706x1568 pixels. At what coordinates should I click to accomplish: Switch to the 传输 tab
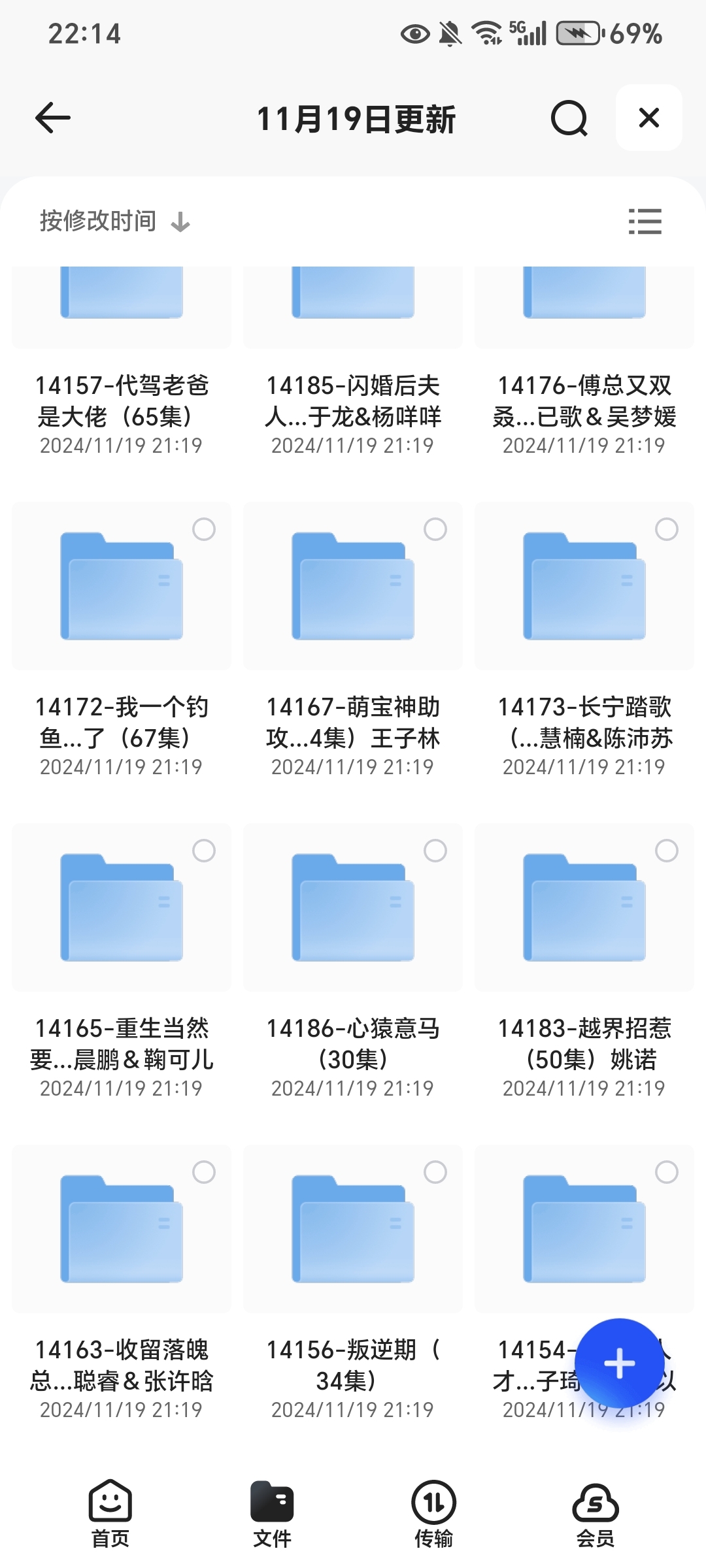pos(433,1513)
